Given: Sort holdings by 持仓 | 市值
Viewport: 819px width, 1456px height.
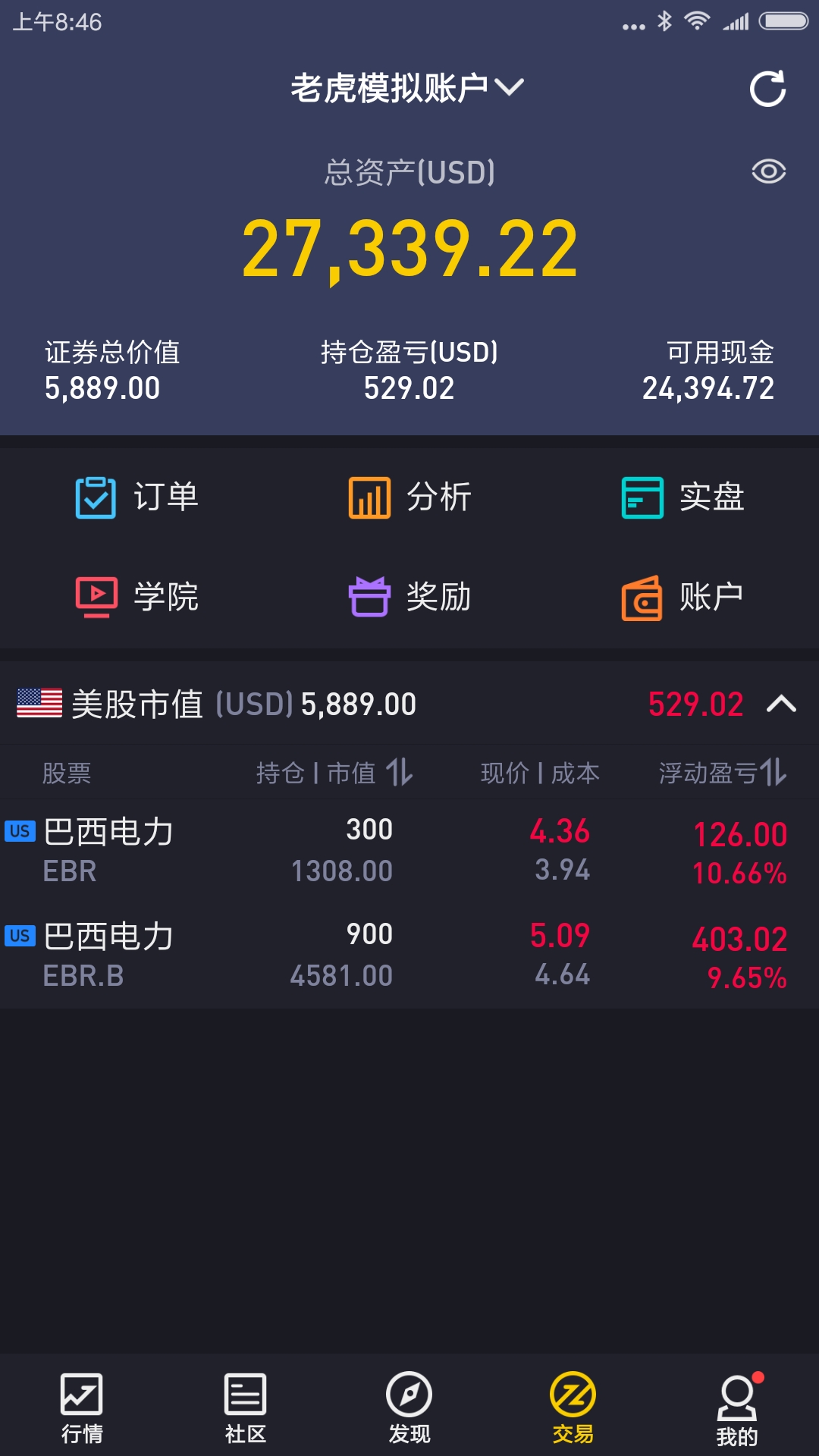Looking at the screenshot, I should [334, 773].
